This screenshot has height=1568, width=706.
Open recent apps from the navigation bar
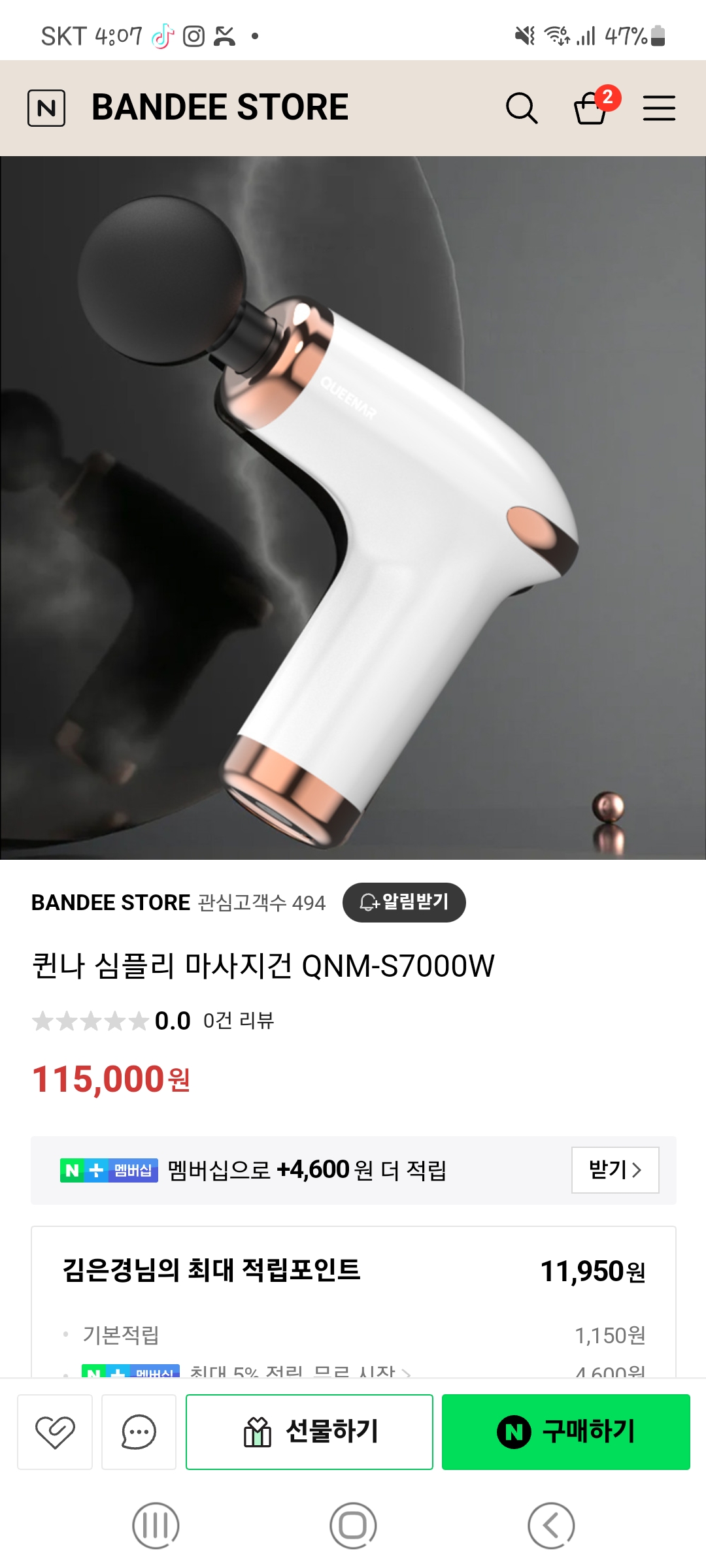156,1526
